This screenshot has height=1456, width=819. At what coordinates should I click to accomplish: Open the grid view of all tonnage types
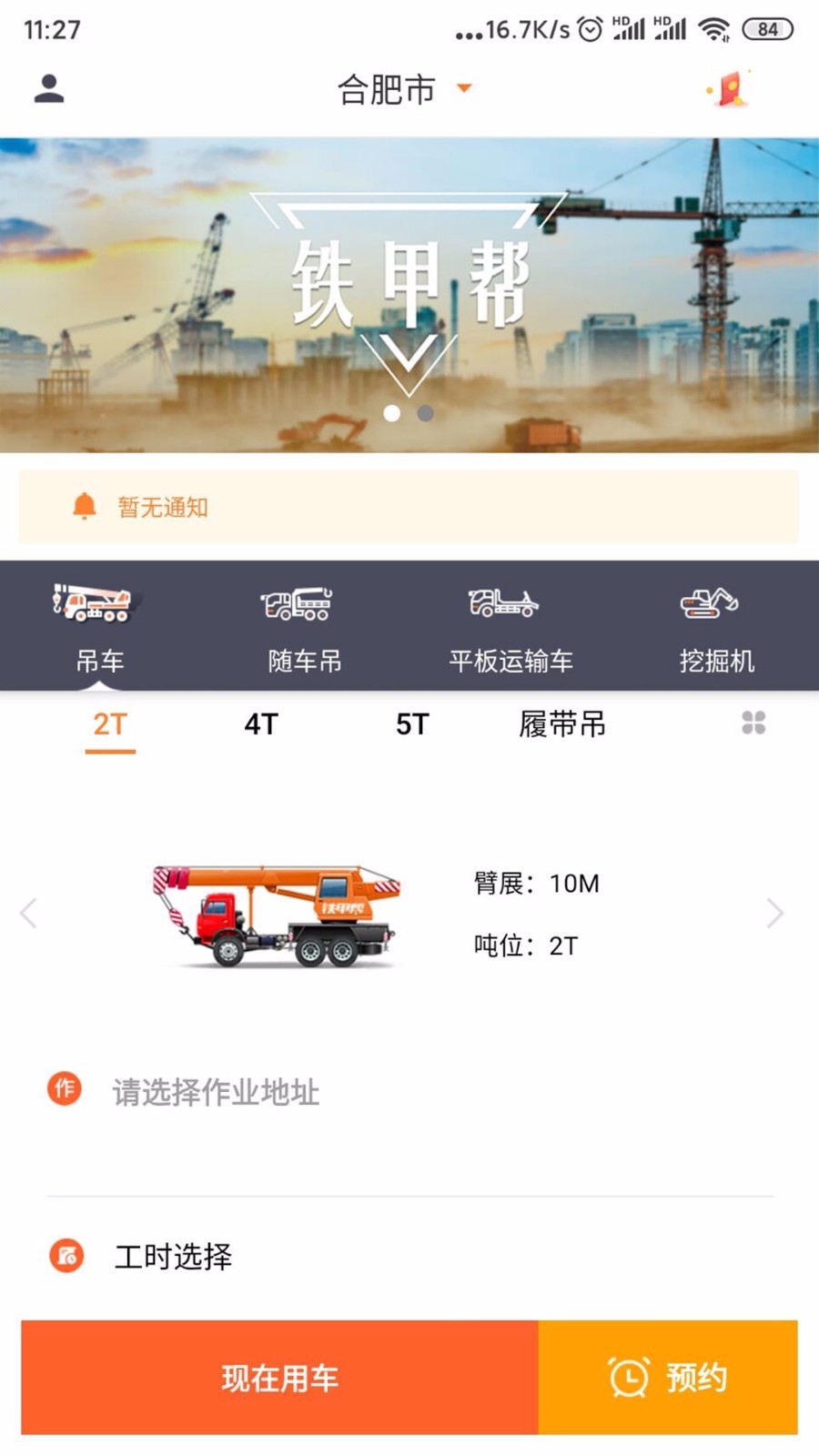[x=753, y=723]
